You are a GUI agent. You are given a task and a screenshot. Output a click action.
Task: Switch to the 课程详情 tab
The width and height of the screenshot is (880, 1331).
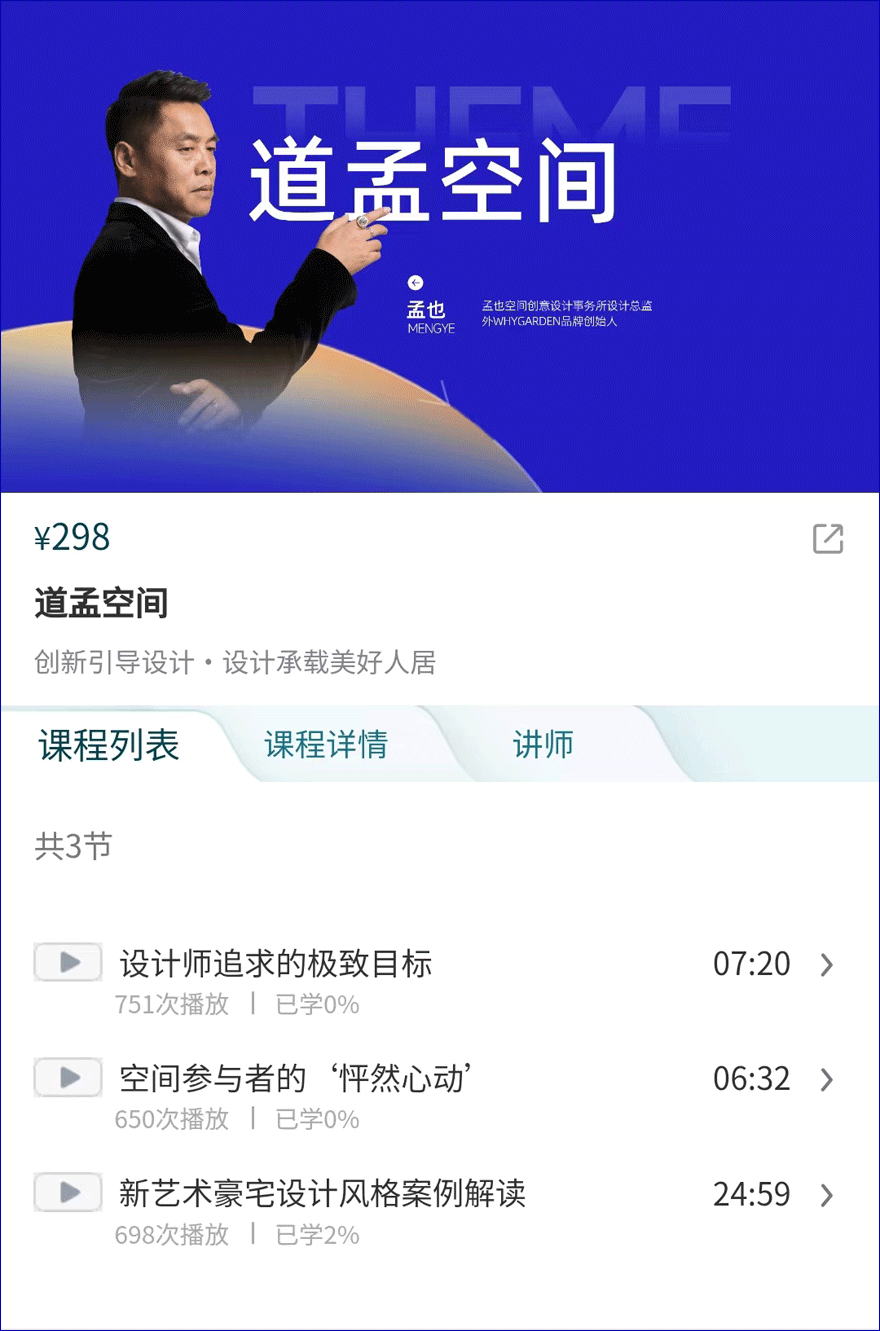click(x=325, y=745)
